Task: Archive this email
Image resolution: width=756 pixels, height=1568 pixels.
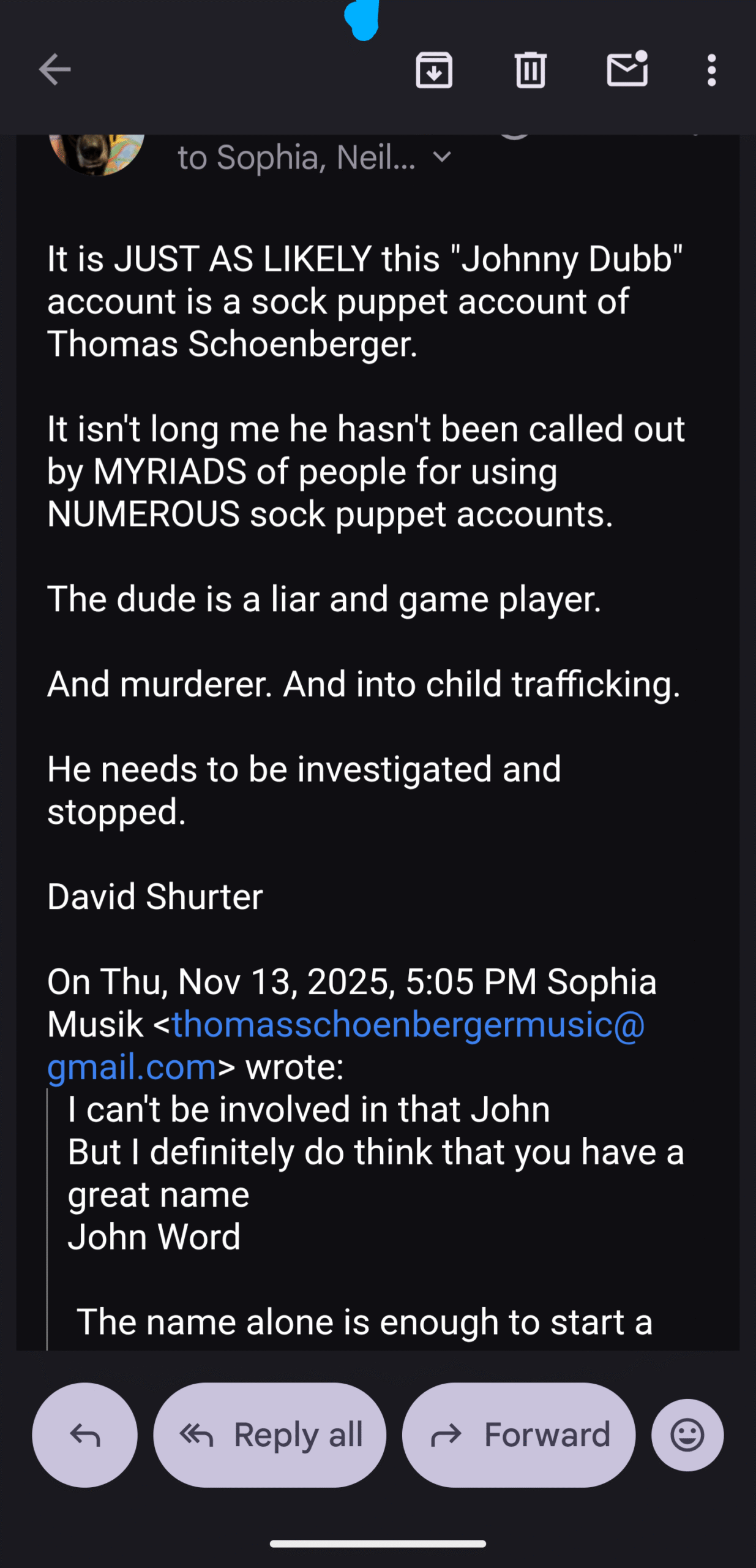Action: (x=434, y=70)
